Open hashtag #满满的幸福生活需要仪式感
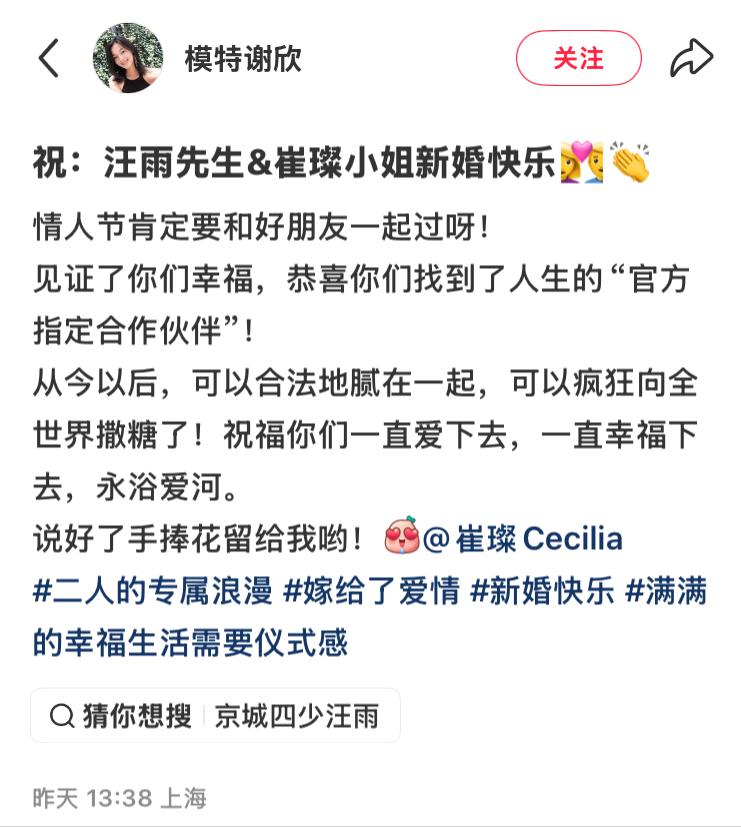The image size is (741, 827). pos(190,641)
